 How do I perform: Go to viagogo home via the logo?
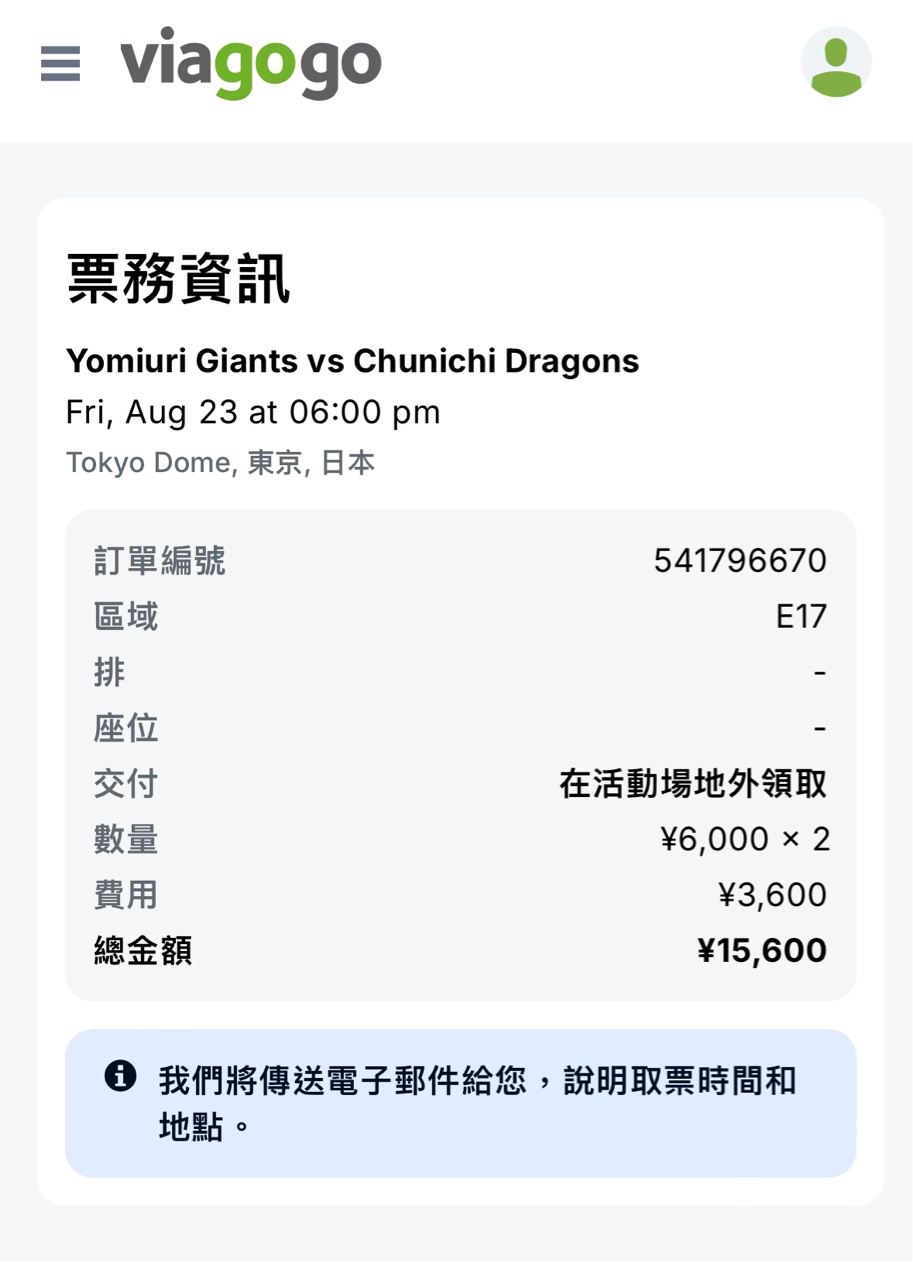click(251, 64)
